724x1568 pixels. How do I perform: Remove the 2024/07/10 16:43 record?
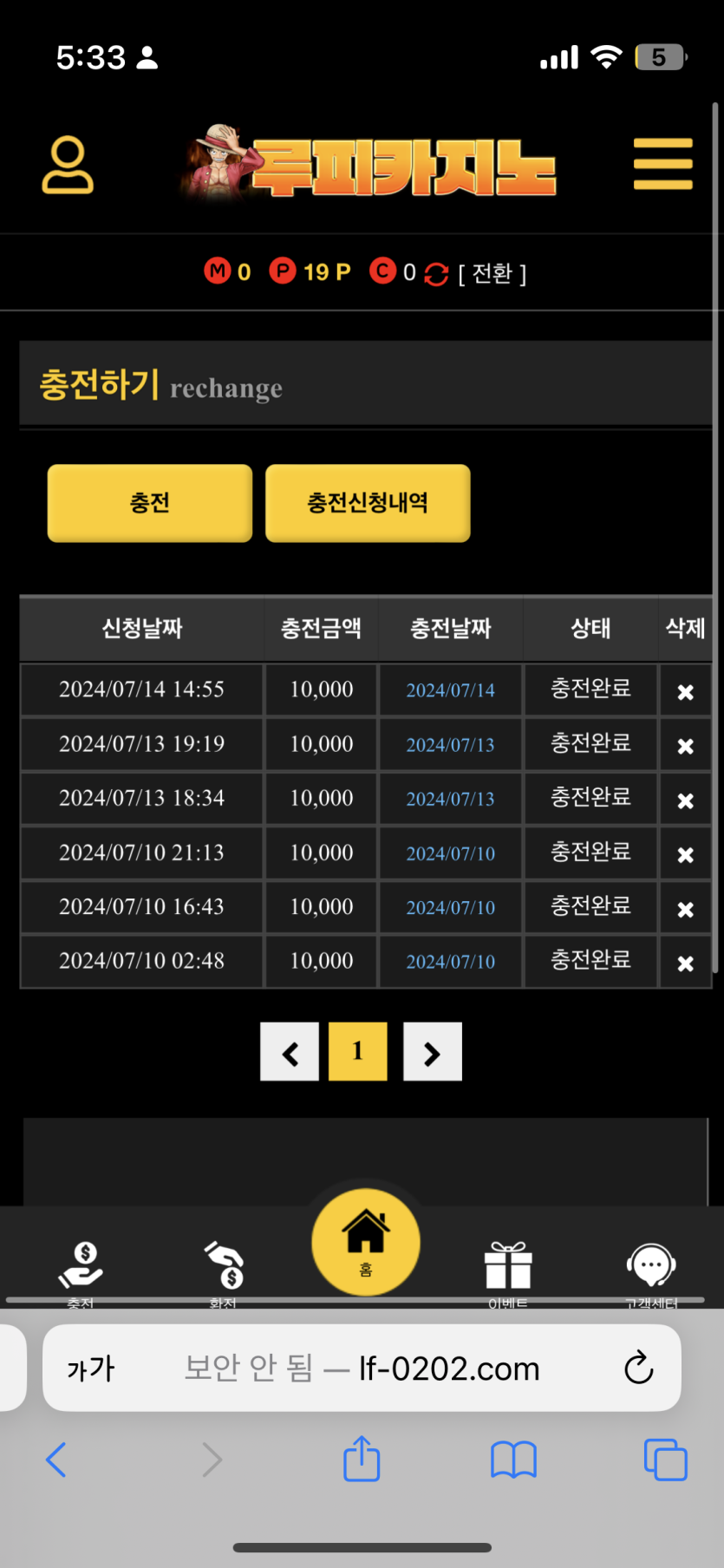coord(685,909)
